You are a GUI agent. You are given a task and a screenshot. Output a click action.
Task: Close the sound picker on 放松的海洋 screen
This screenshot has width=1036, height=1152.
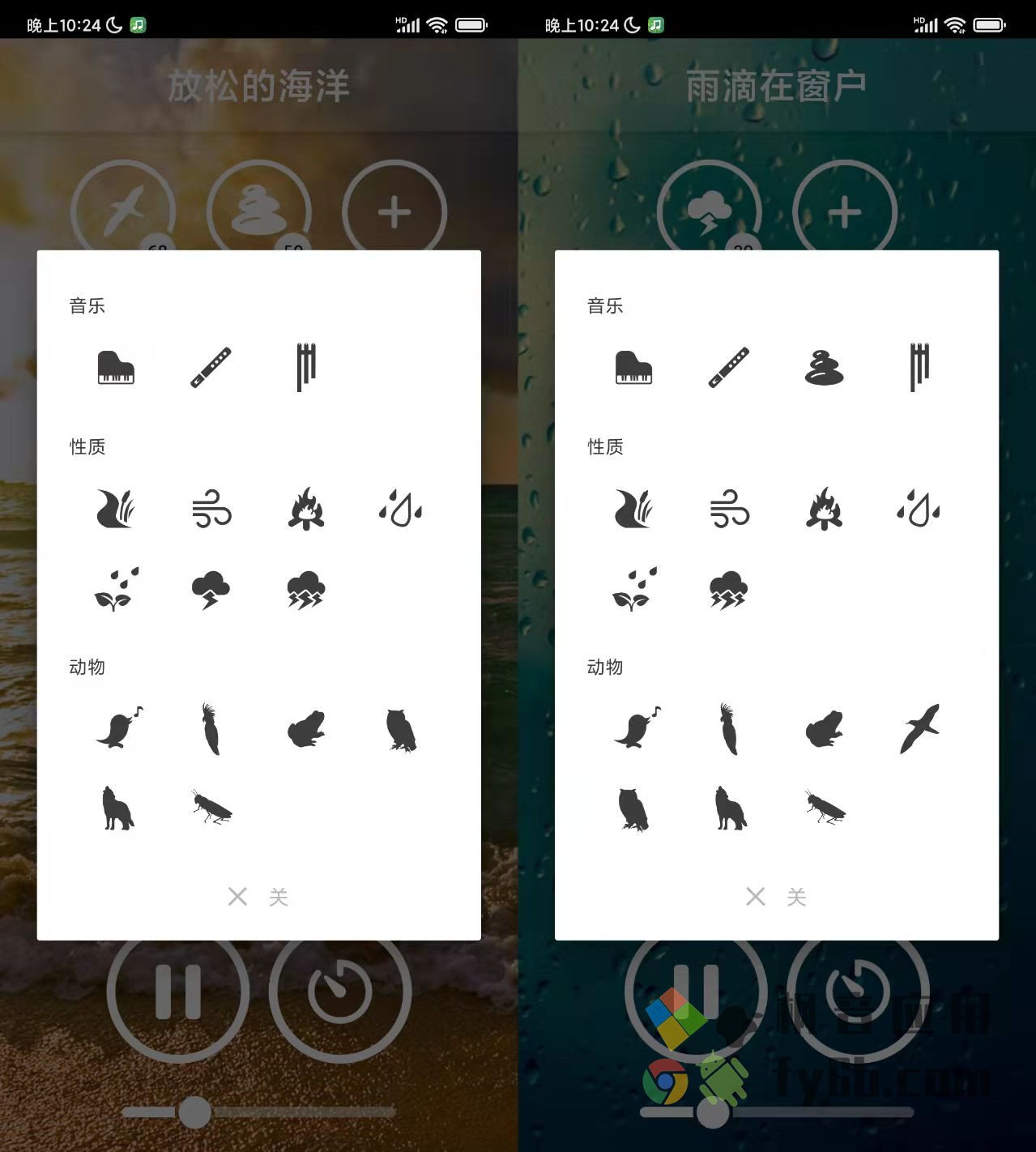pyautogui.click(x=258, y=897)
